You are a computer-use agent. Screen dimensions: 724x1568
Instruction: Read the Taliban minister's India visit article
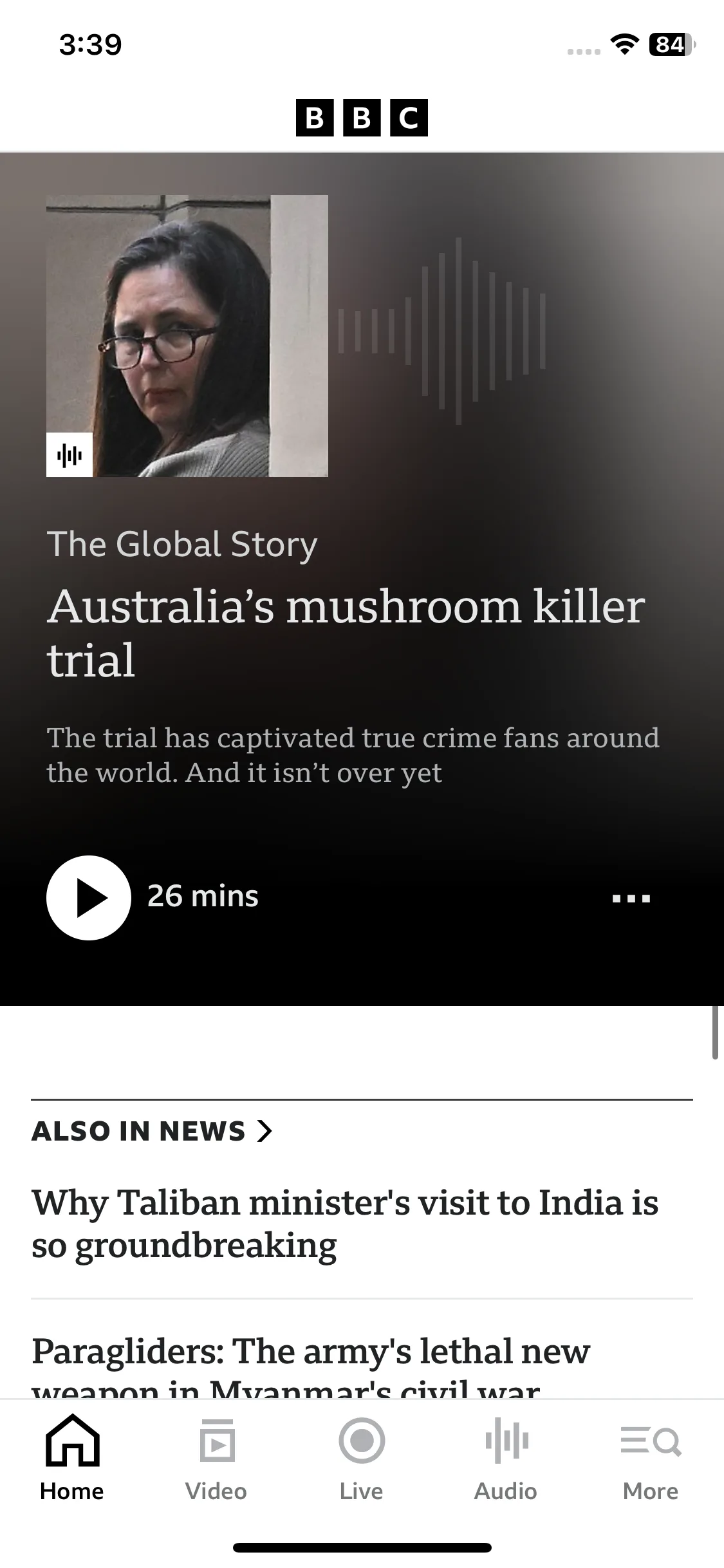click(345, 1224)
